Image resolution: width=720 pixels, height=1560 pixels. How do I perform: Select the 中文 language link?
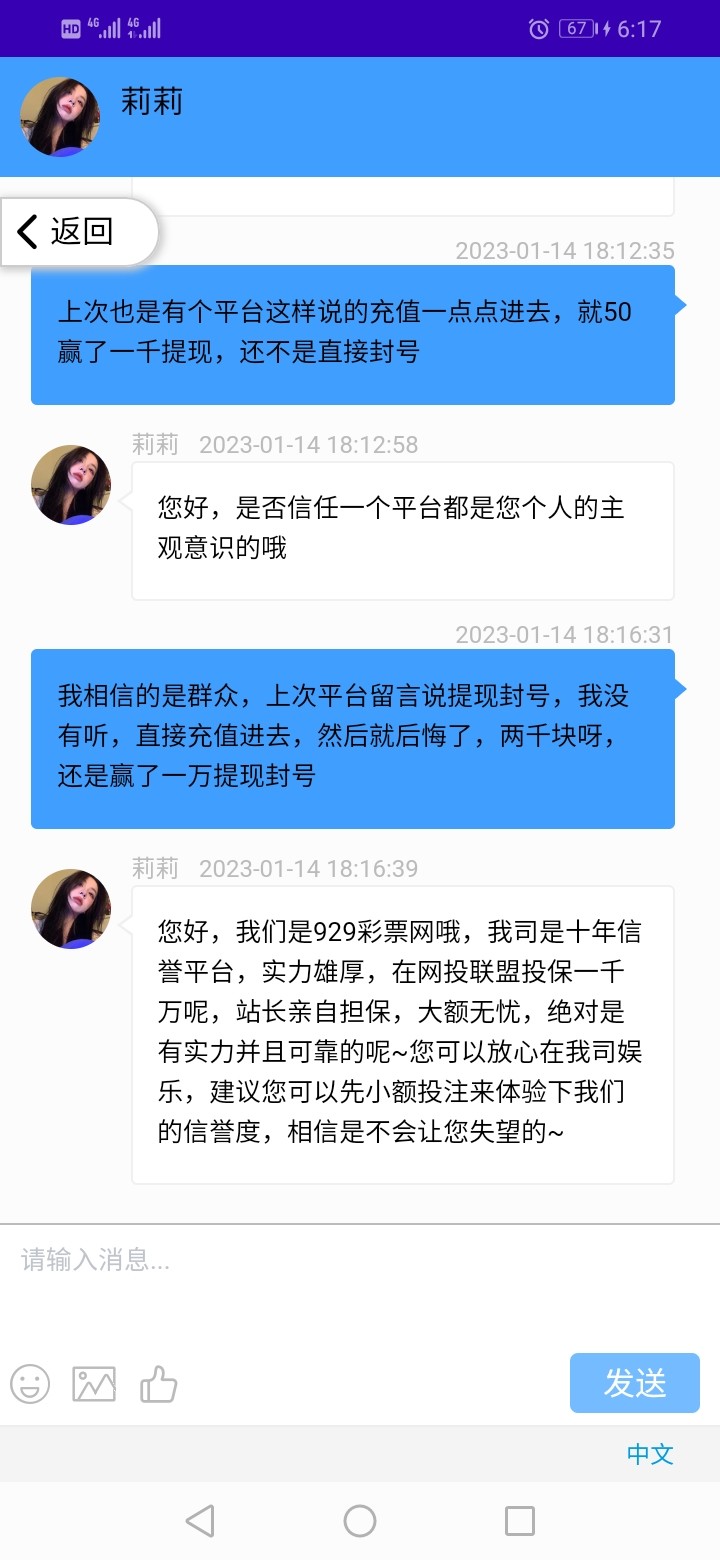[649, 1455]
